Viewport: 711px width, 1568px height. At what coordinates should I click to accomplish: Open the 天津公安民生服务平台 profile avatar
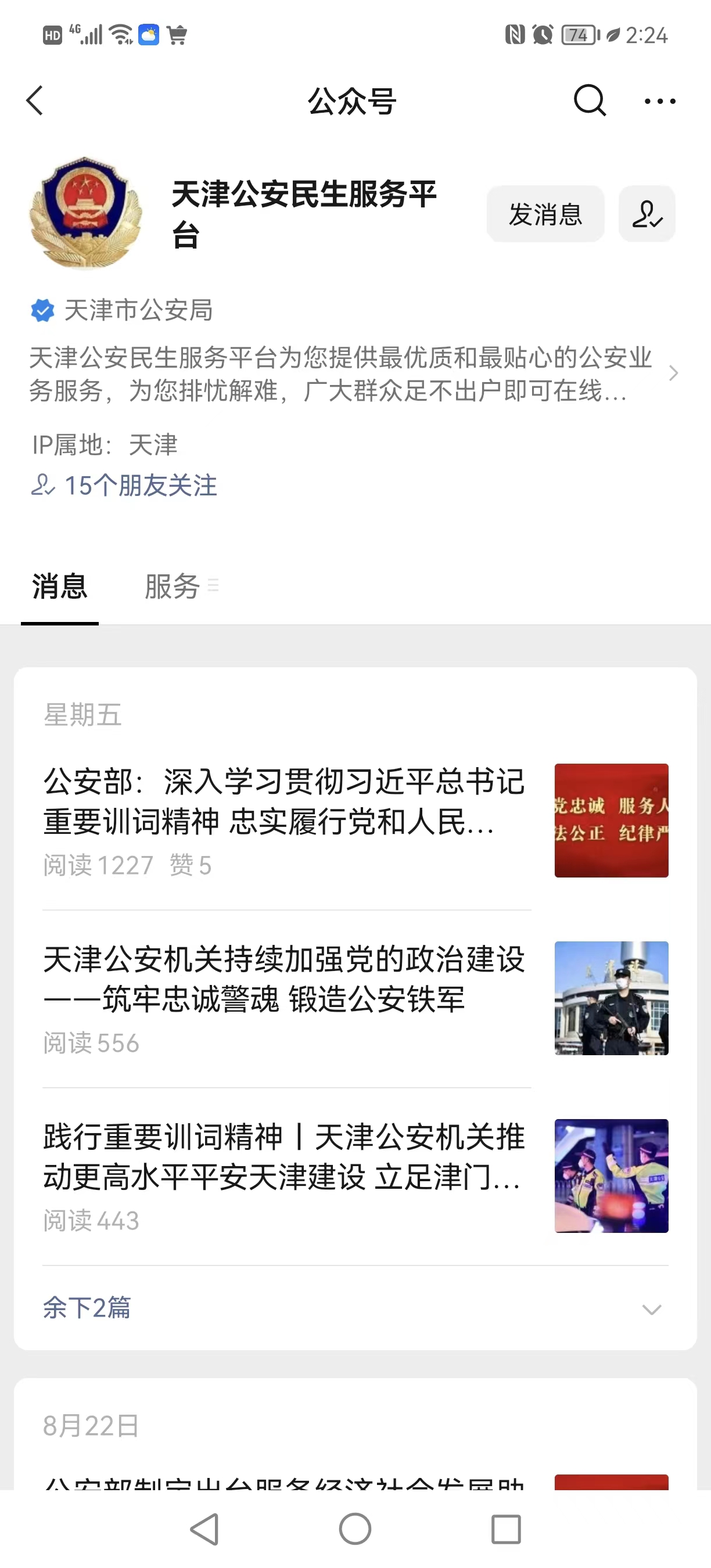coord(86,213)
